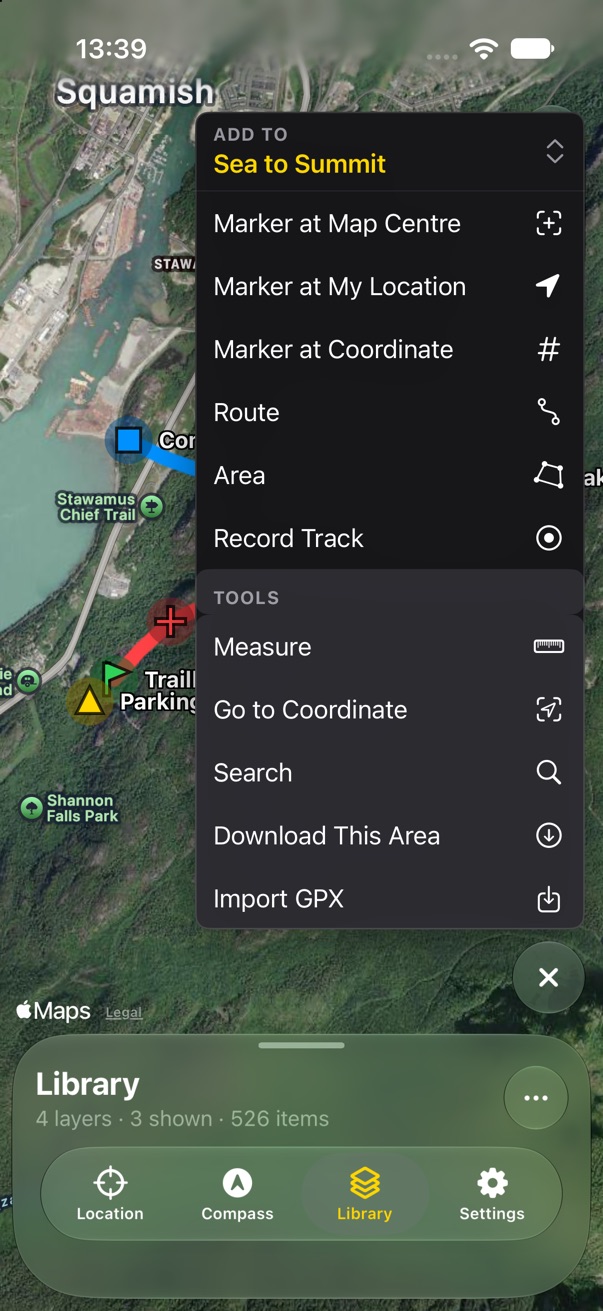
Task: Choose Marker at Coordinate
Action: click(x=389, y=349)
